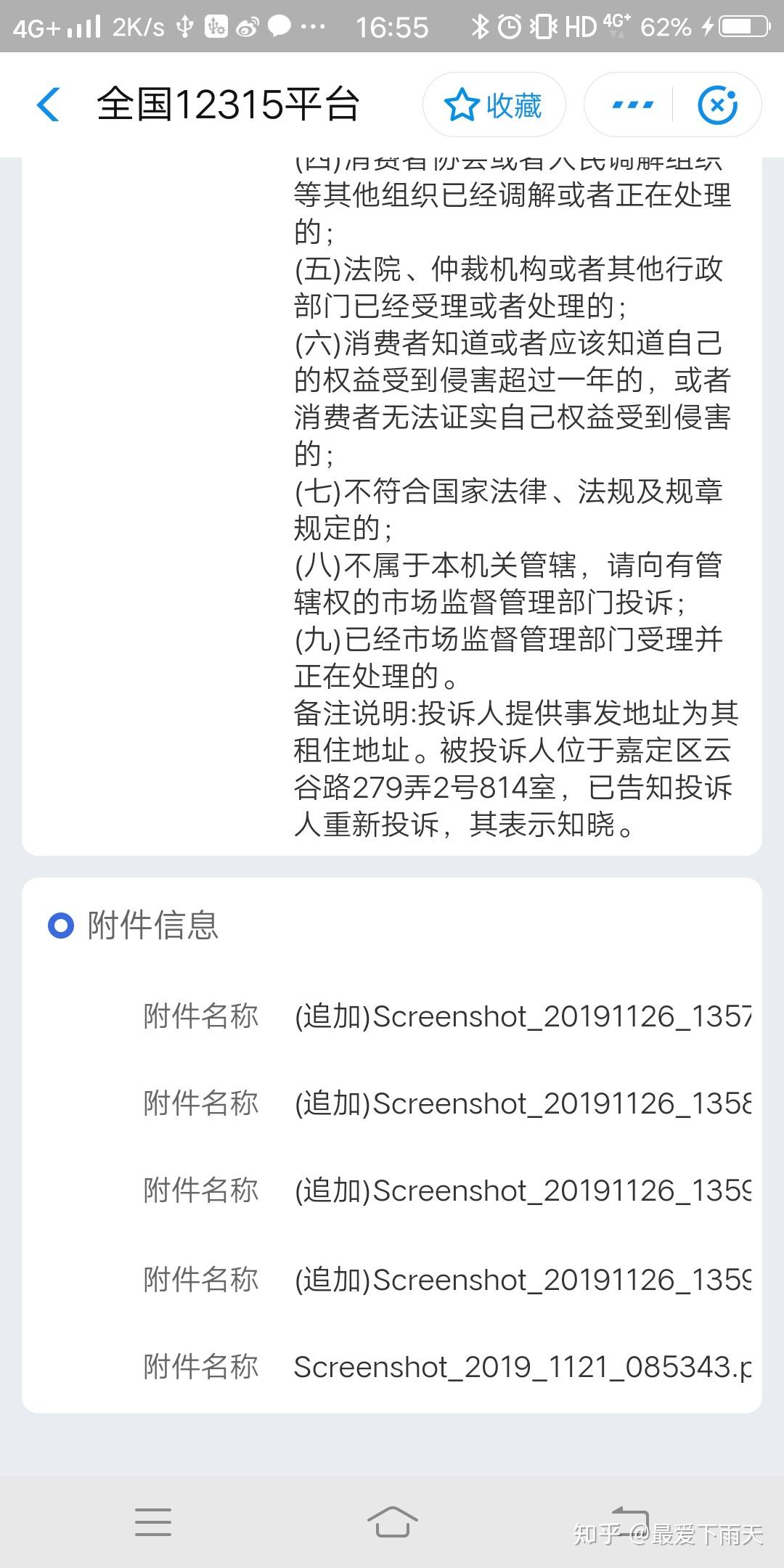The image size is (784, 1568).
Task: Open attachment Screenshot_2019_1121_085343
Action: [523, 1367]
